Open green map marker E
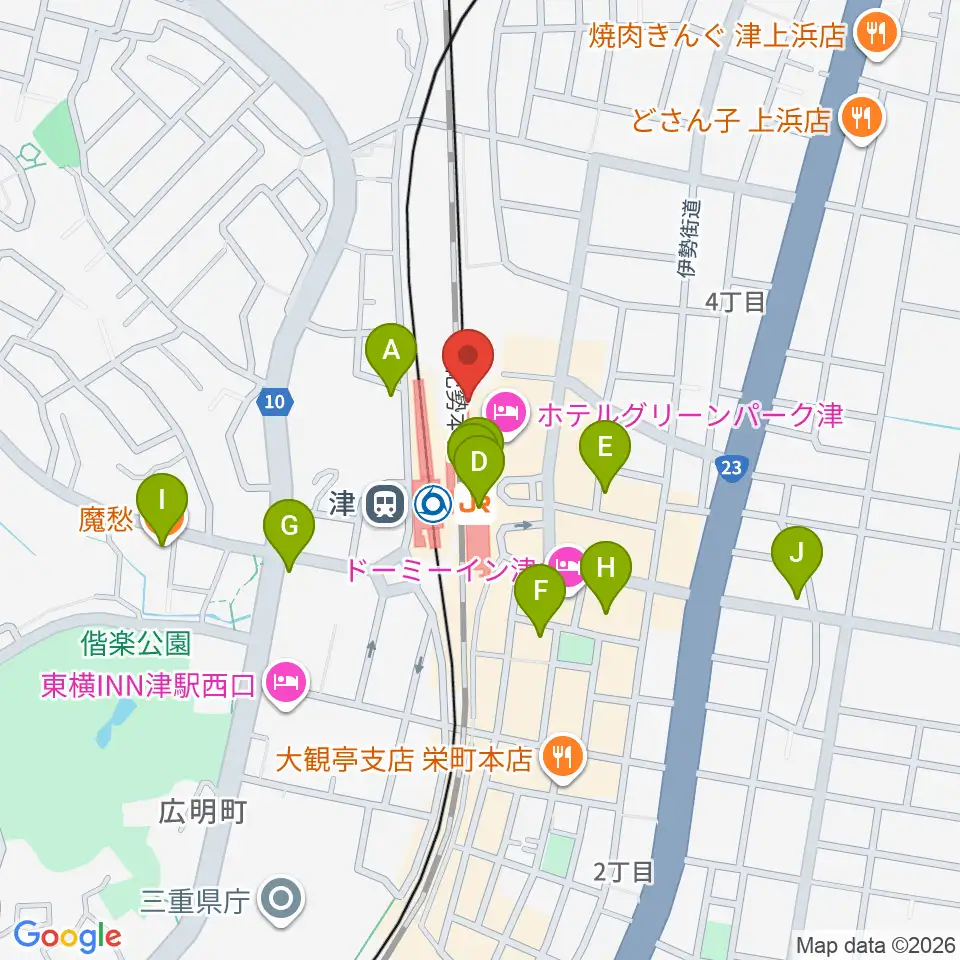This screenshot has height=960, width=960. 604,448
